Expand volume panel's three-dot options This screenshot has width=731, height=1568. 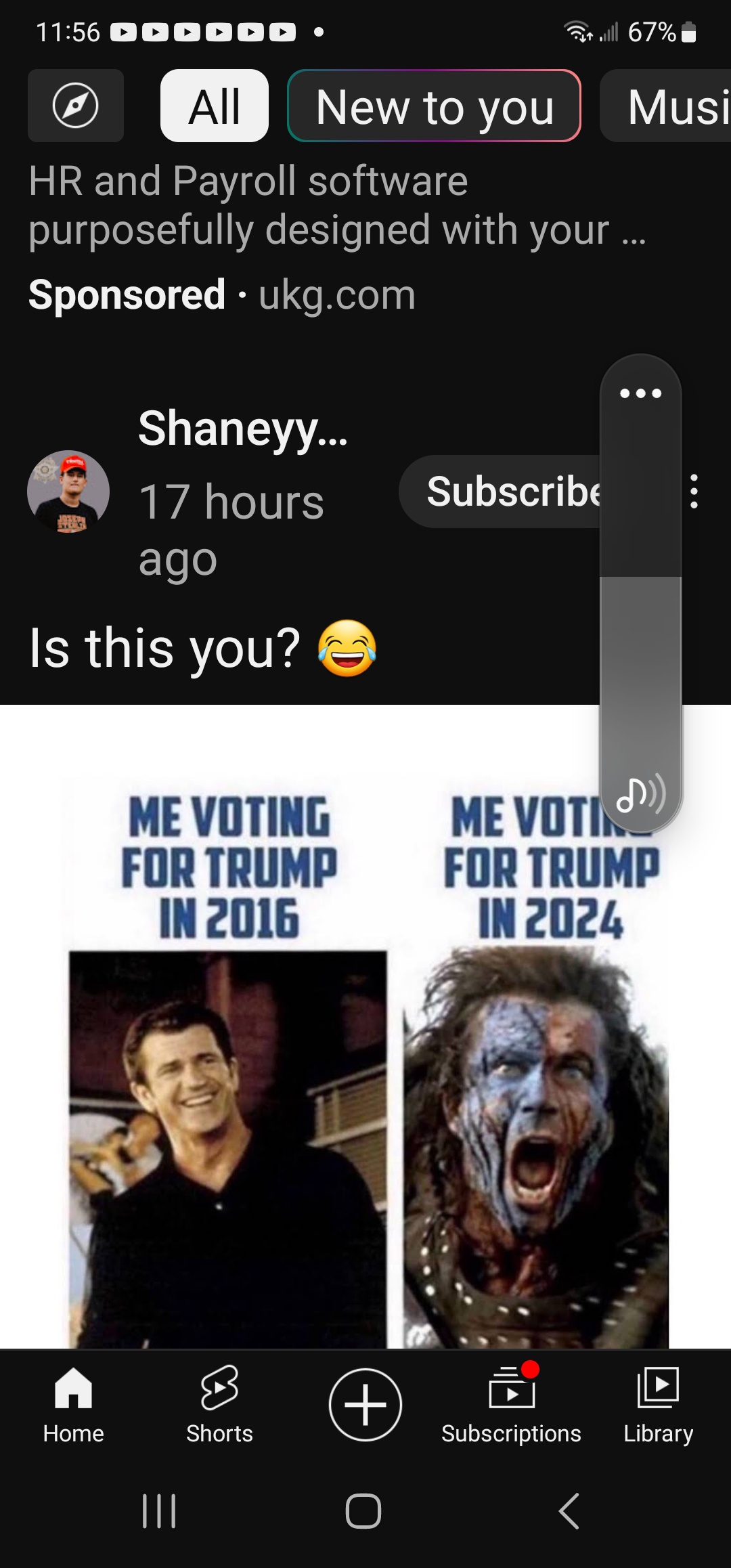click(x=640, y=393)
